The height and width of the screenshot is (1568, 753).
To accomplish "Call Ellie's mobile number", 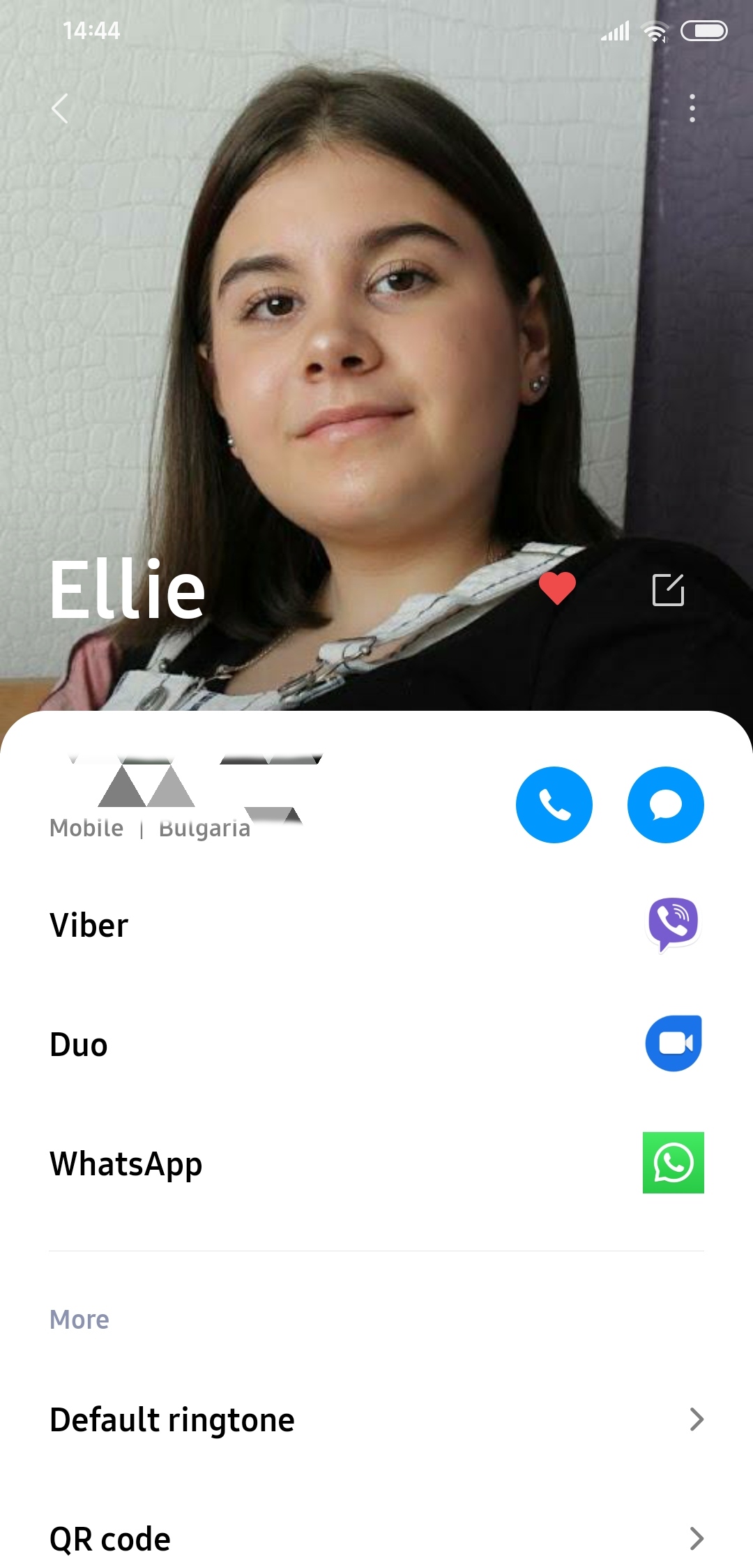I will (554, 805).
